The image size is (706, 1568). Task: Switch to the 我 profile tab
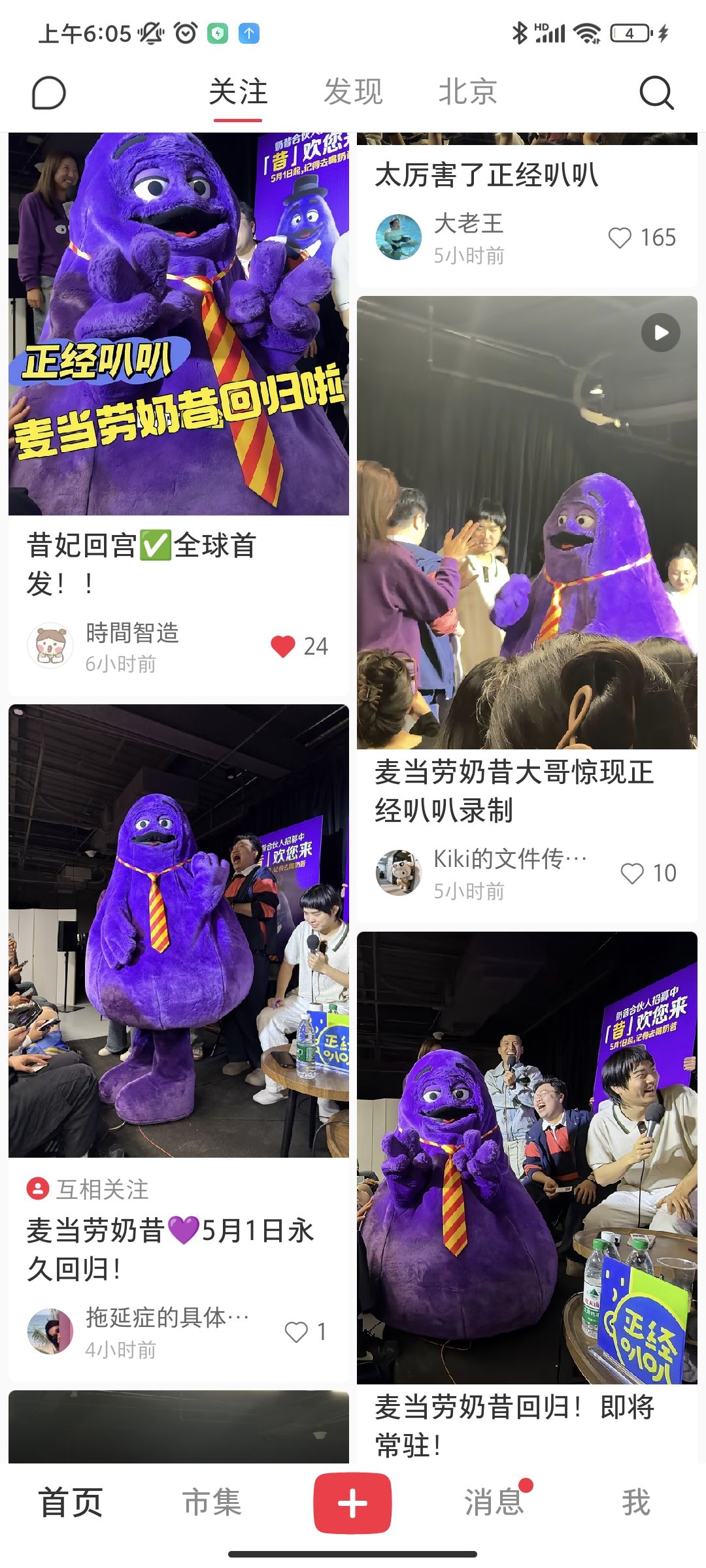(x=635, y=1503)
